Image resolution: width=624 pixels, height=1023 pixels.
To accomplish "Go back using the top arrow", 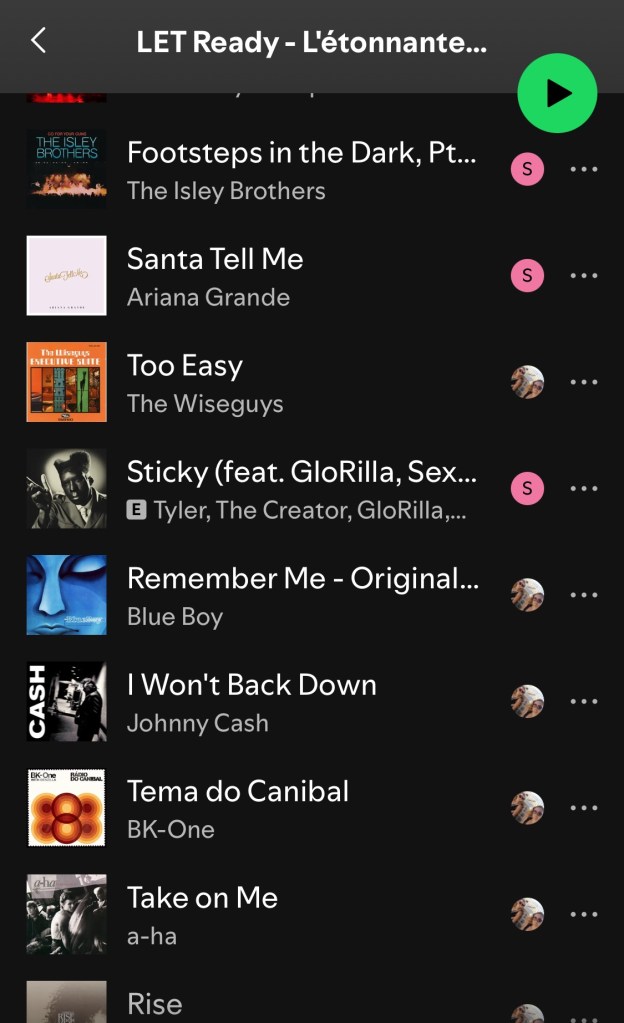I will (x=38, y=41).
